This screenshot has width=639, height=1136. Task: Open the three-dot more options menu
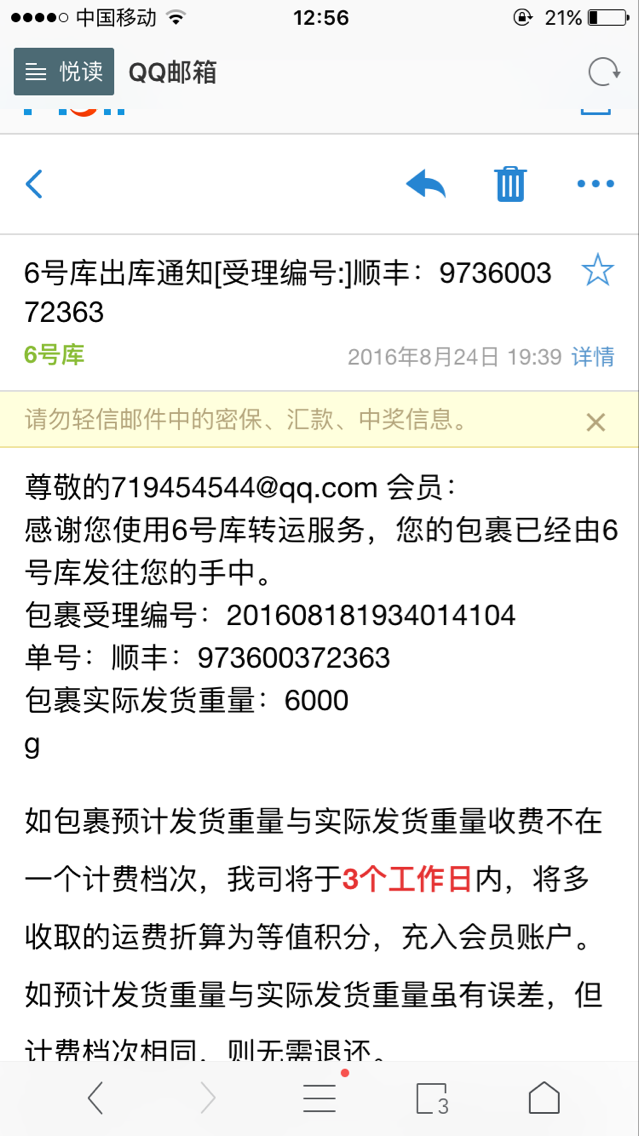[596, 184]
